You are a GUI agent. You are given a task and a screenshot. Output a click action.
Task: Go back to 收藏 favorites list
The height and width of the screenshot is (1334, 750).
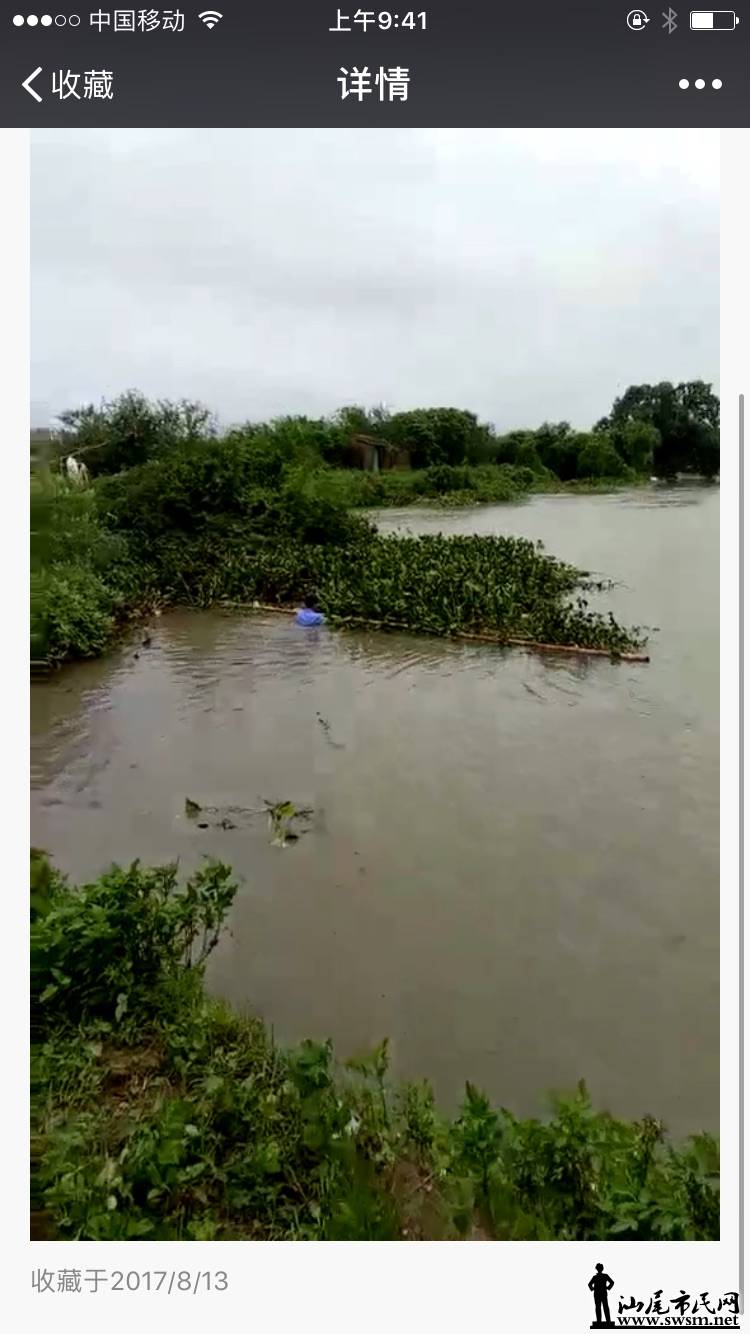(x=68, y=84)
